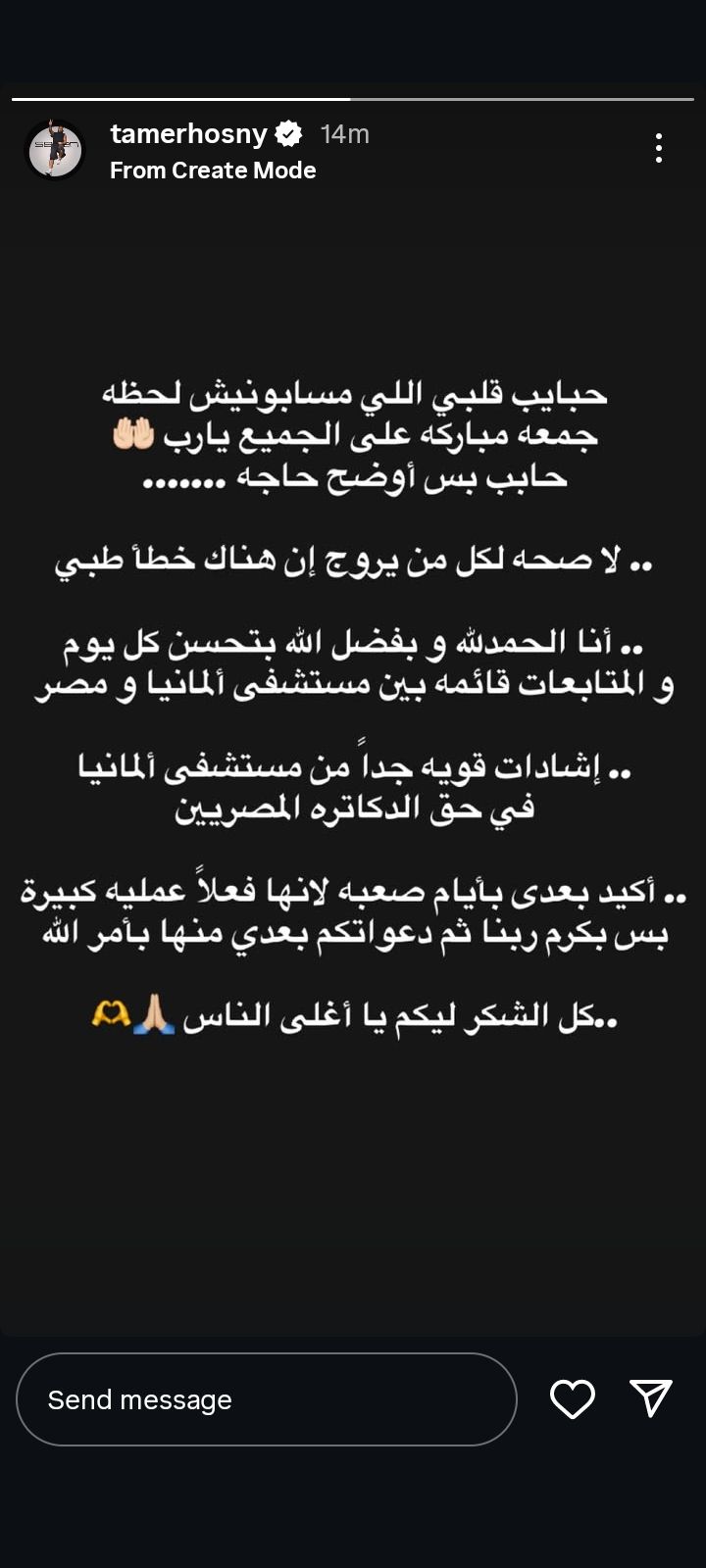Screen dimensions: 706x1568
Task: Share the story via paper plane icon
Action: 650,1397
